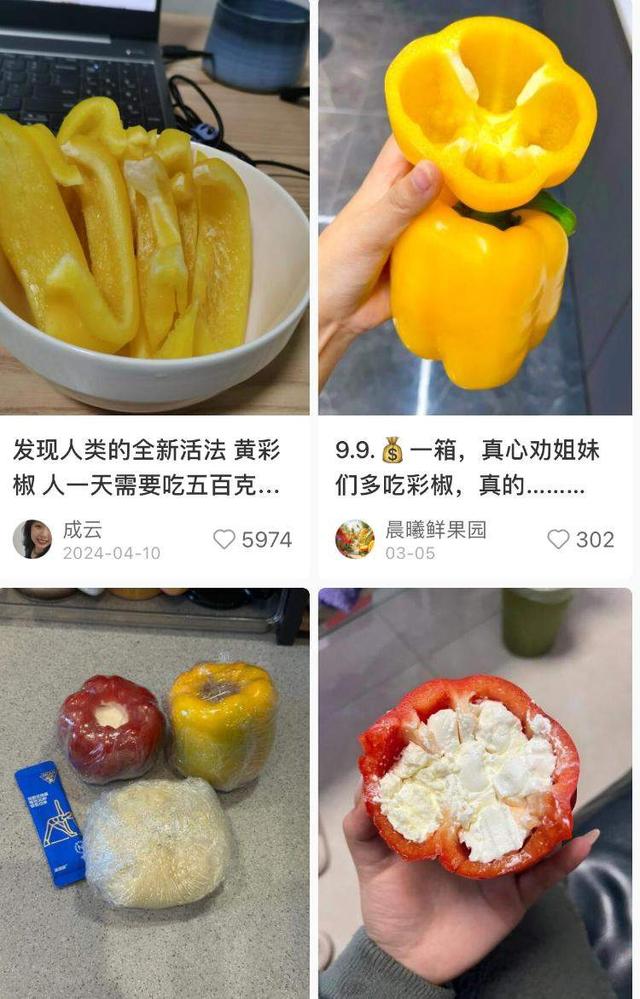Open 成云's yellow pepper bowl post

coord(155,207)
